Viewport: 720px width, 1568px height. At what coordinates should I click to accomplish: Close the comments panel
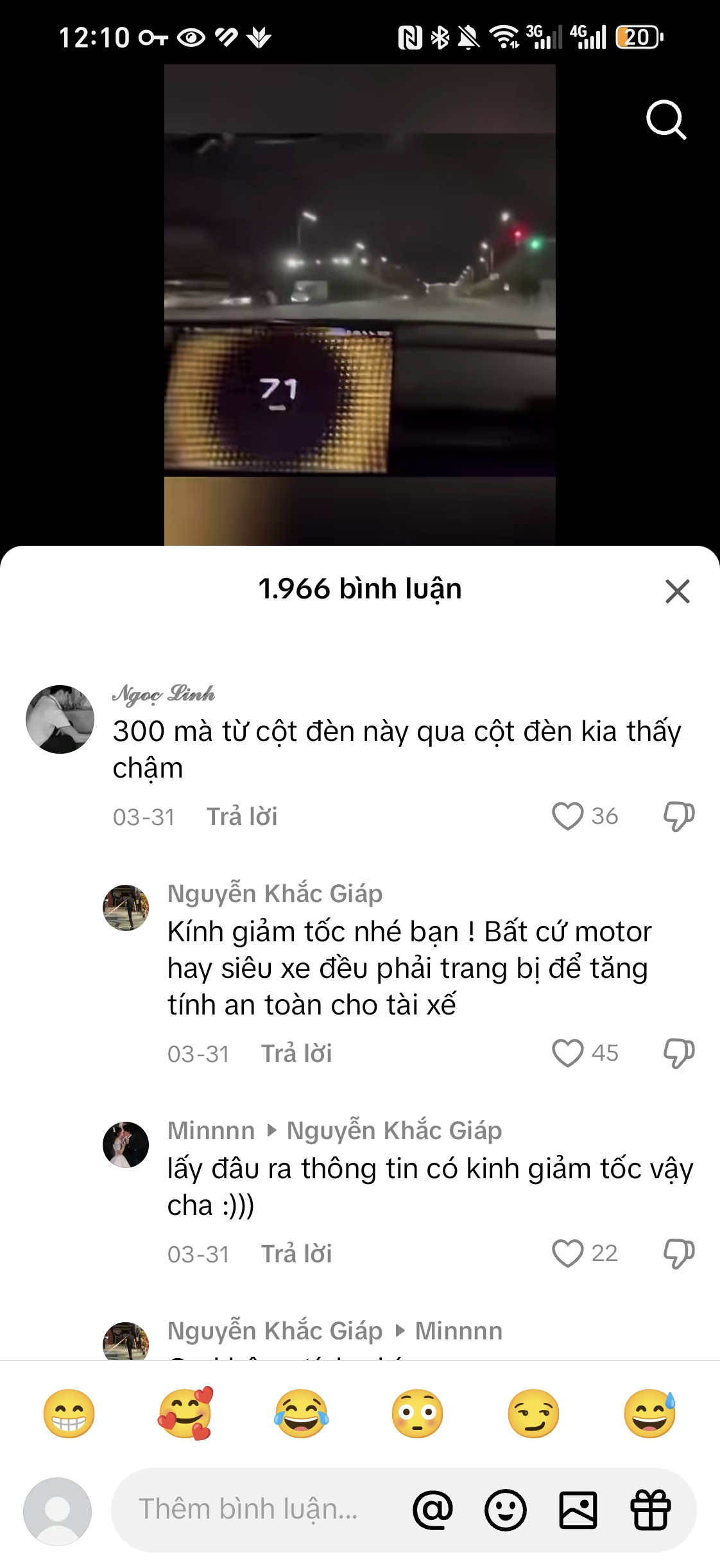click(677, 591)
